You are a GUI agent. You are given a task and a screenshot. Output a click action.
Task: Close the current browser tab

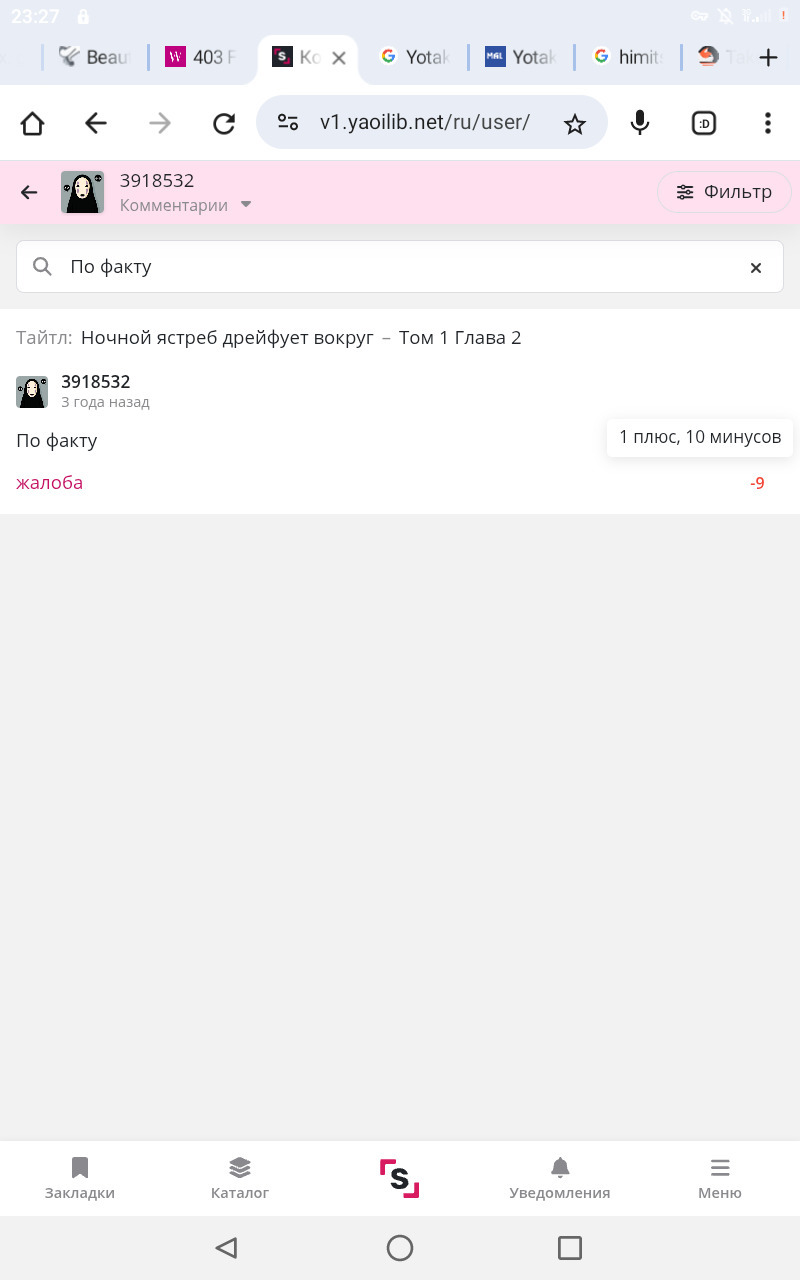pyautogui.click(x=339, y=58)
